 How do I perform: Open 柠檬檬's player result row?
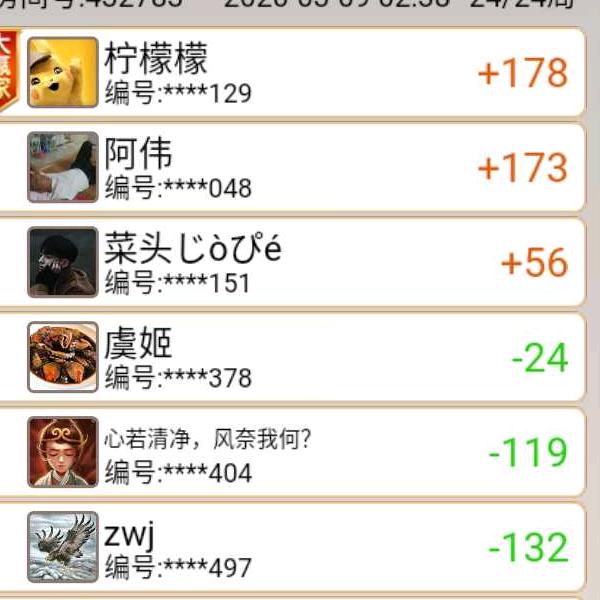pos(300,72)
